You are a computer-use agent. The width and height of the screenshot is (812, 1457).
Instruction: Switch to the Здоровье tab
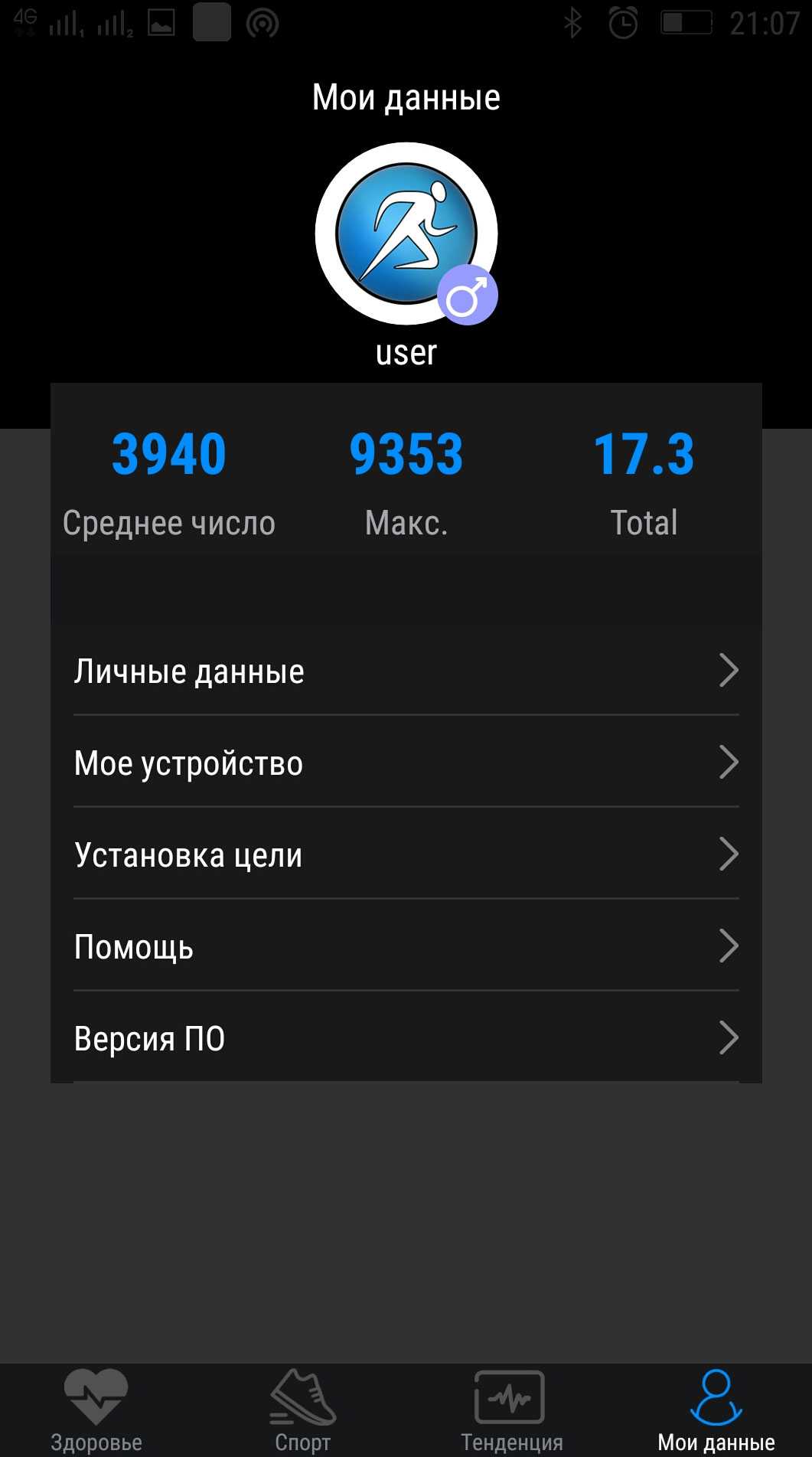pyautogui.click(x=96, y=1410)
